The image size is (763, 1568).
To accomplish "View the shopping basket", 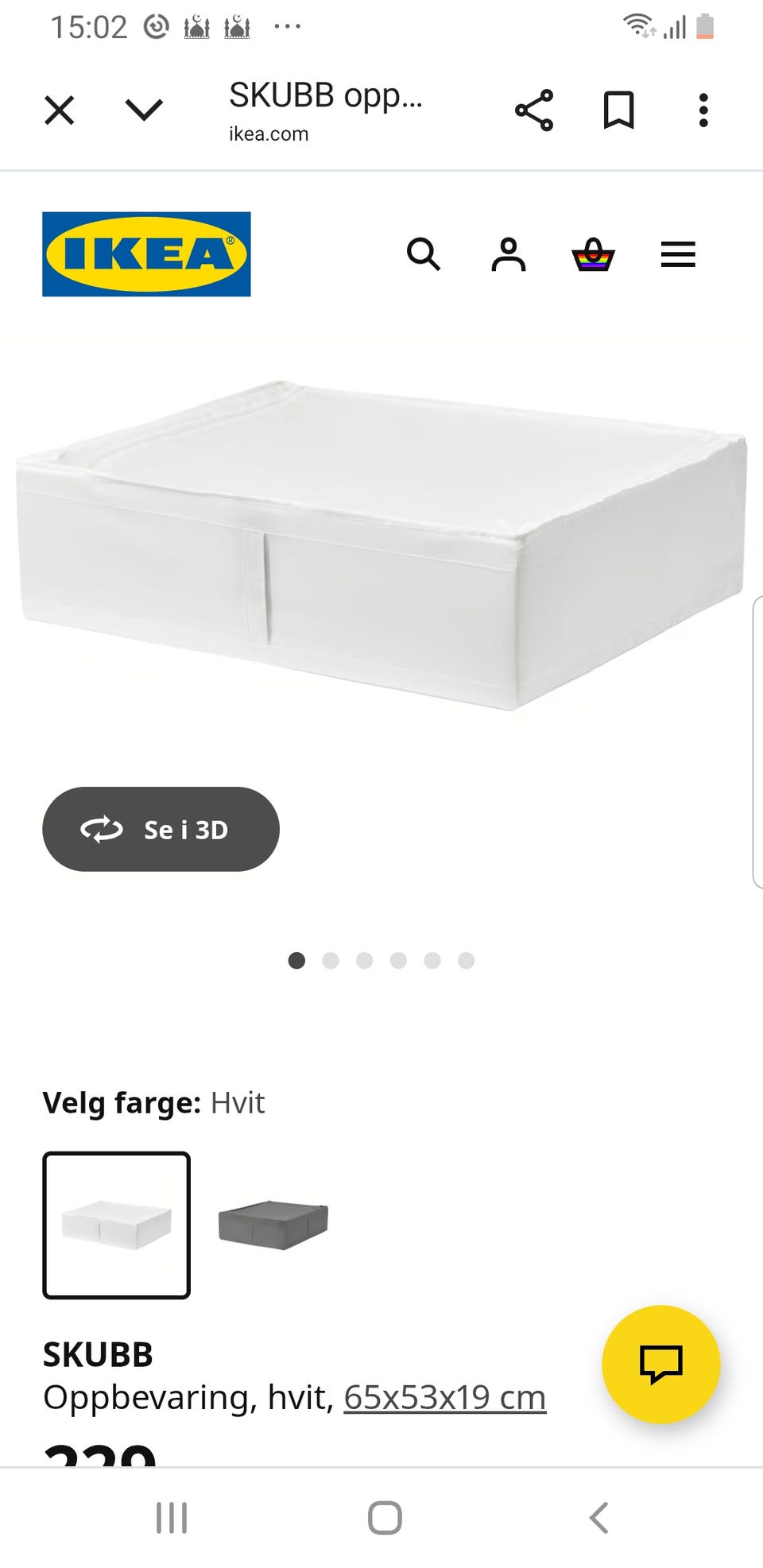I will click(593, 254).
